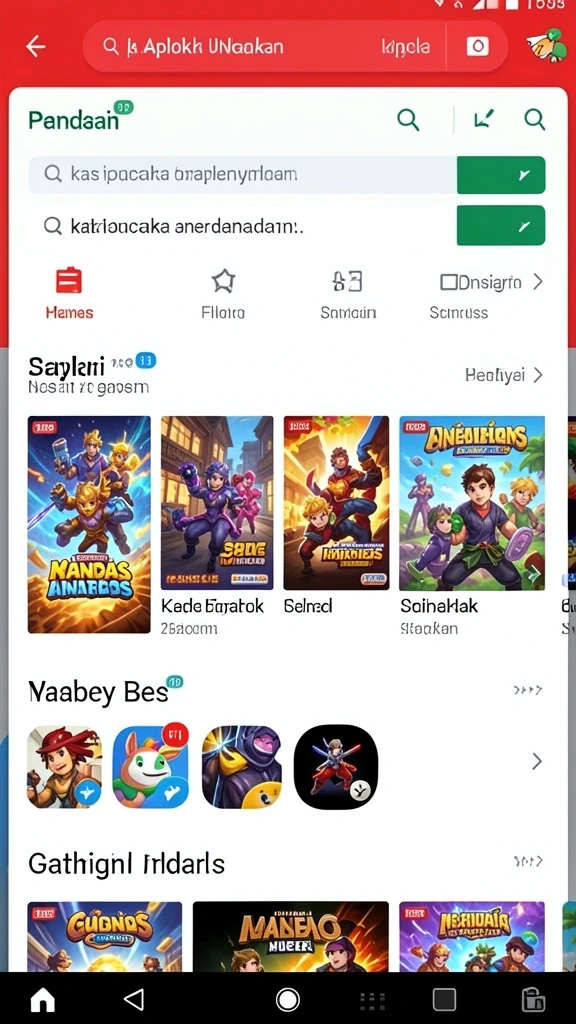Tap the top red search field

[264, 46]
